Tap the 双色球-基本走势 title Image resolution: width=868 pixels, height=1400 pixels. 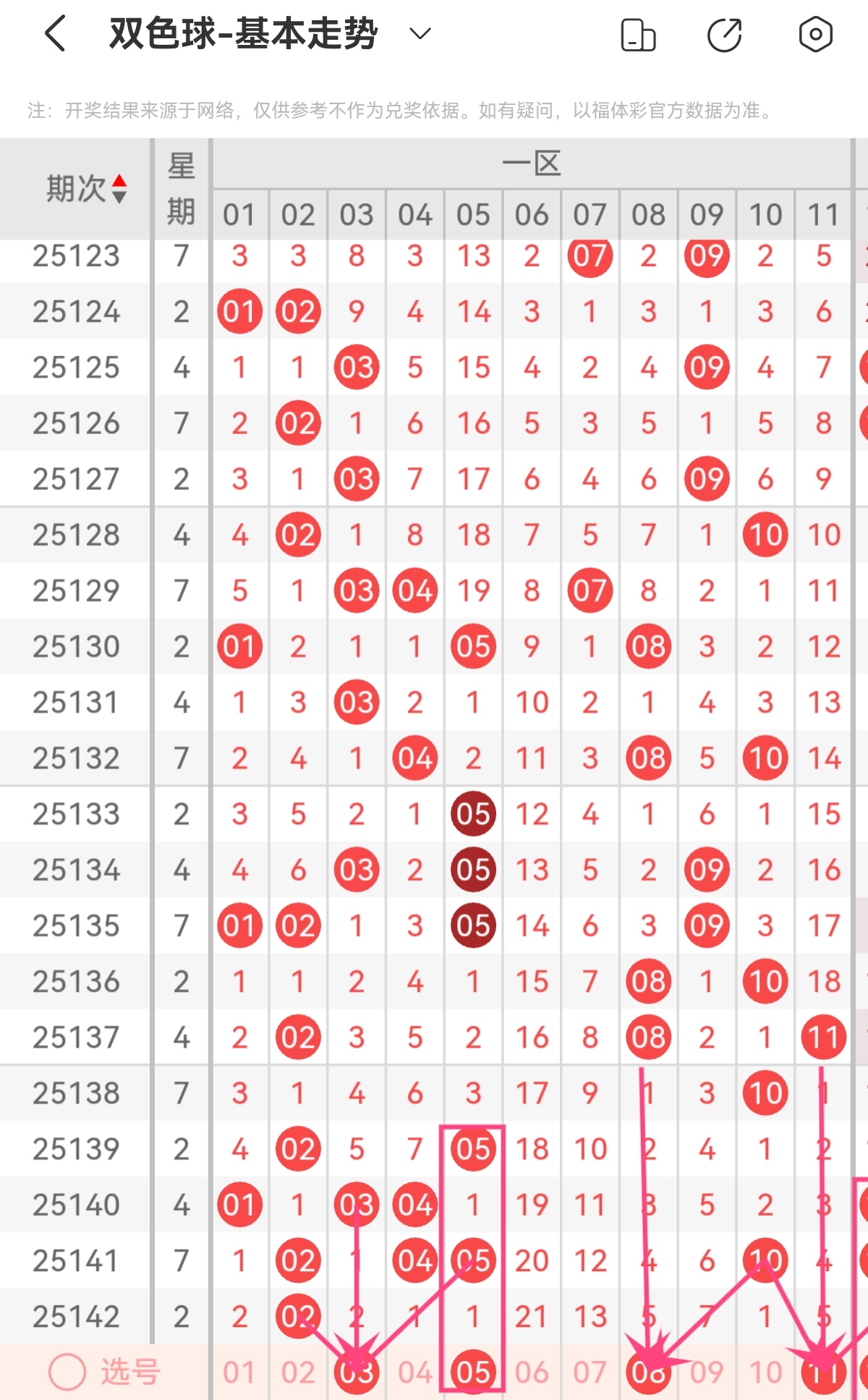241,33
